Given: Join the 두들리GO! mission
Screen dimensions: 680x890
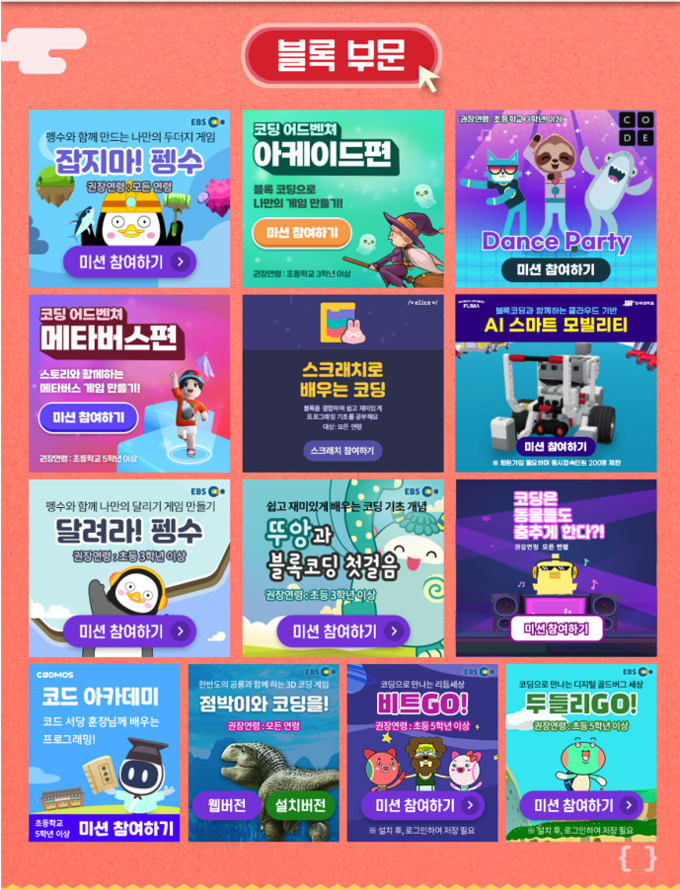Looking at the screenshot, I should (x=582, y=805).
